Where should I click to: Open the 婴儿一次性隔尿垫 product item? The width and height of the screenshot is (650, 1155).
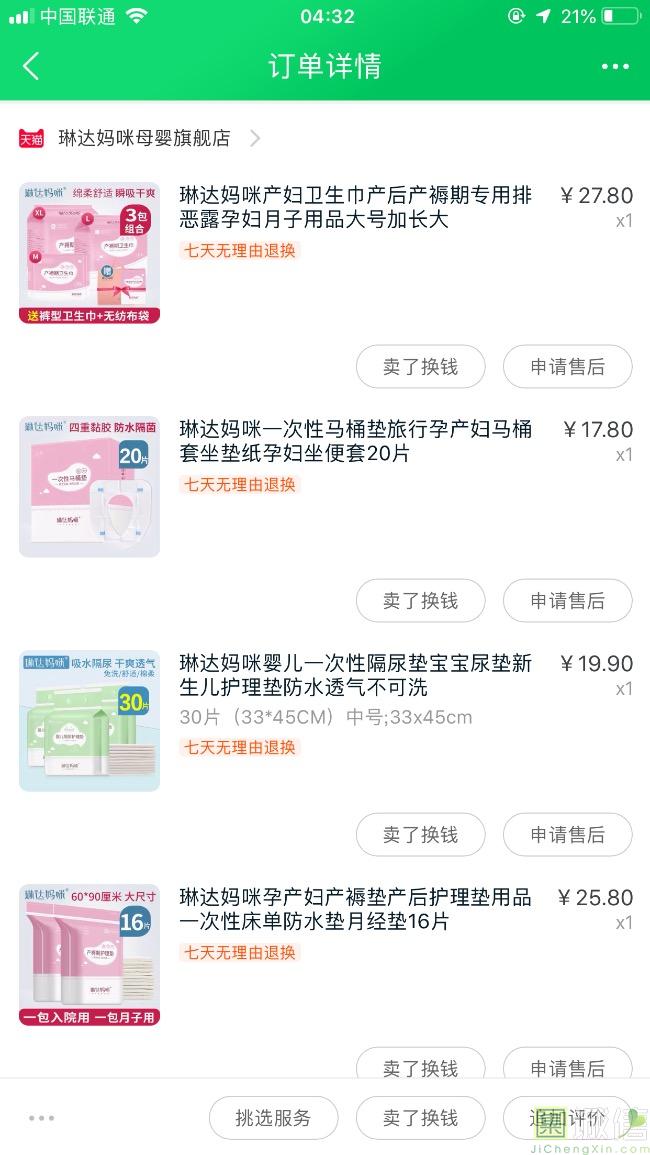pyautogui.click(x=355, y=675)
